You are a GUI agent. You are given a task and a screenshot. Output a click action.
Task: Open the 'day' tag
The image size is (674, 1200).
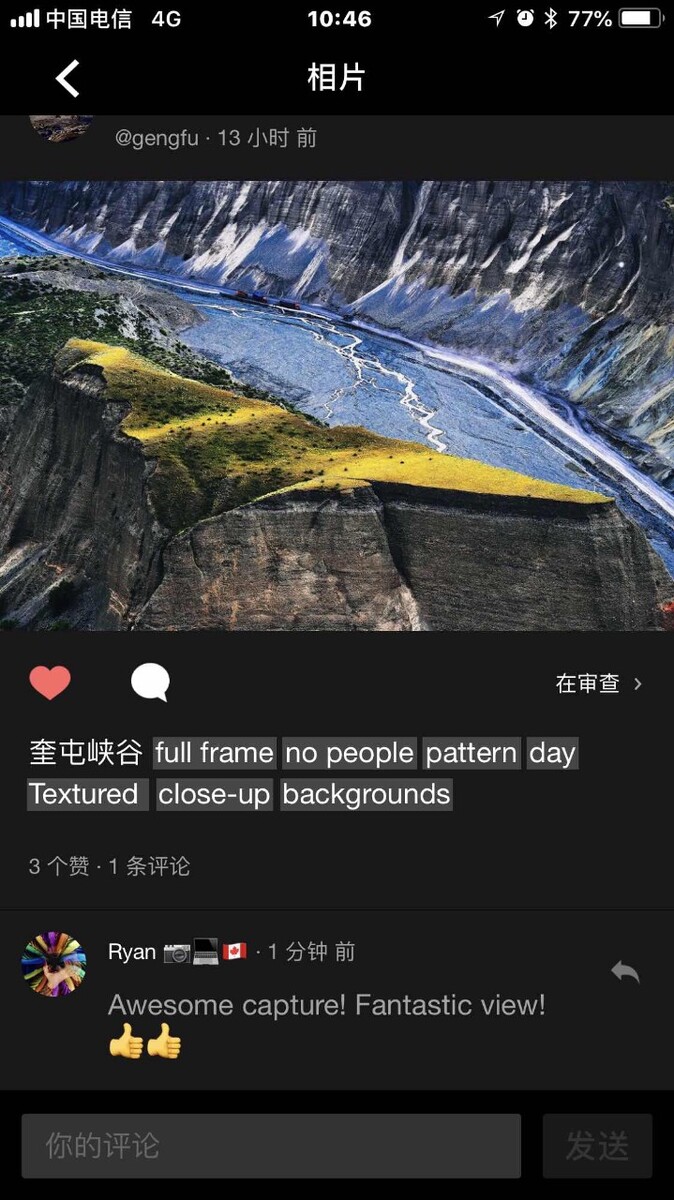[552, 753]
